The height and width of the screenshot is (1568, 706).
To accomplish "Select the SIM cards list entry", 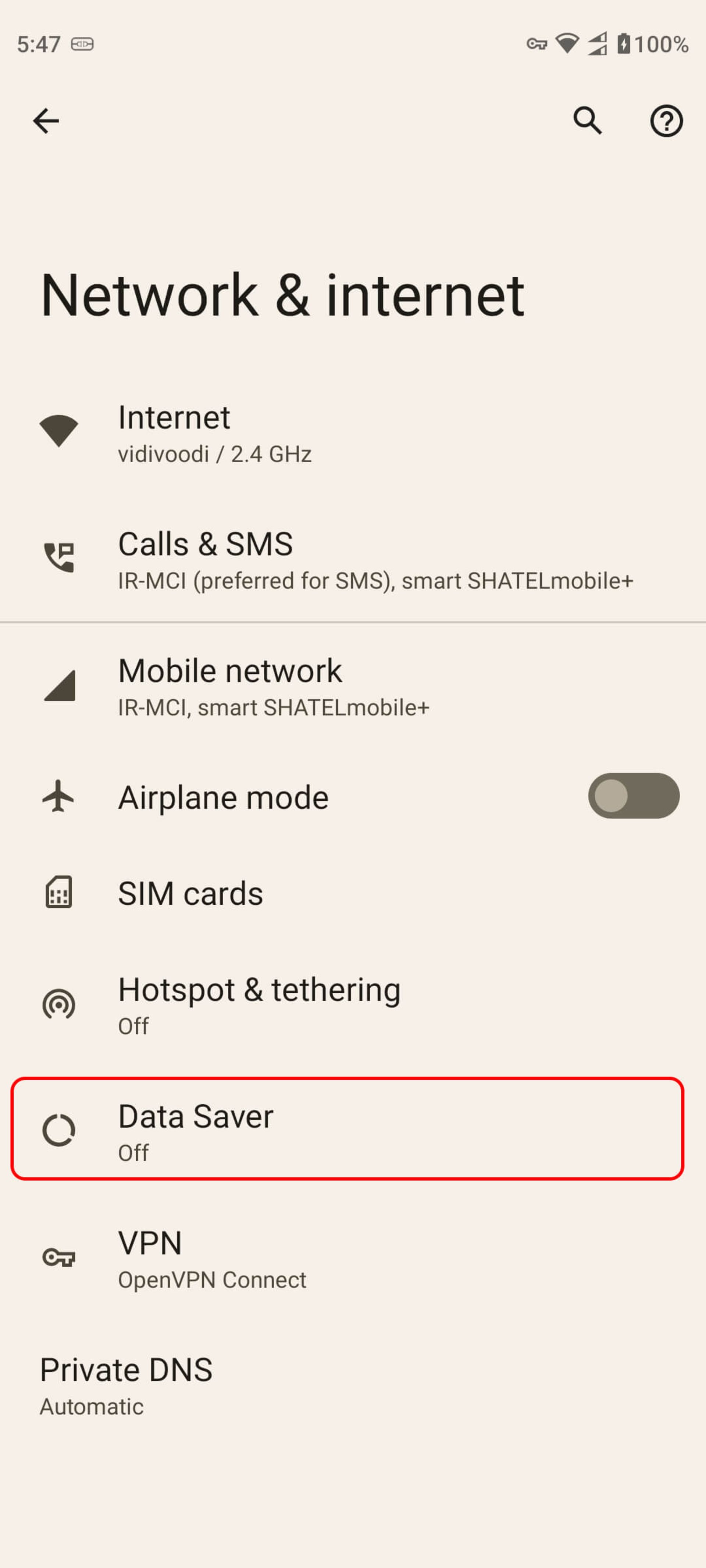I will (304, 893).
